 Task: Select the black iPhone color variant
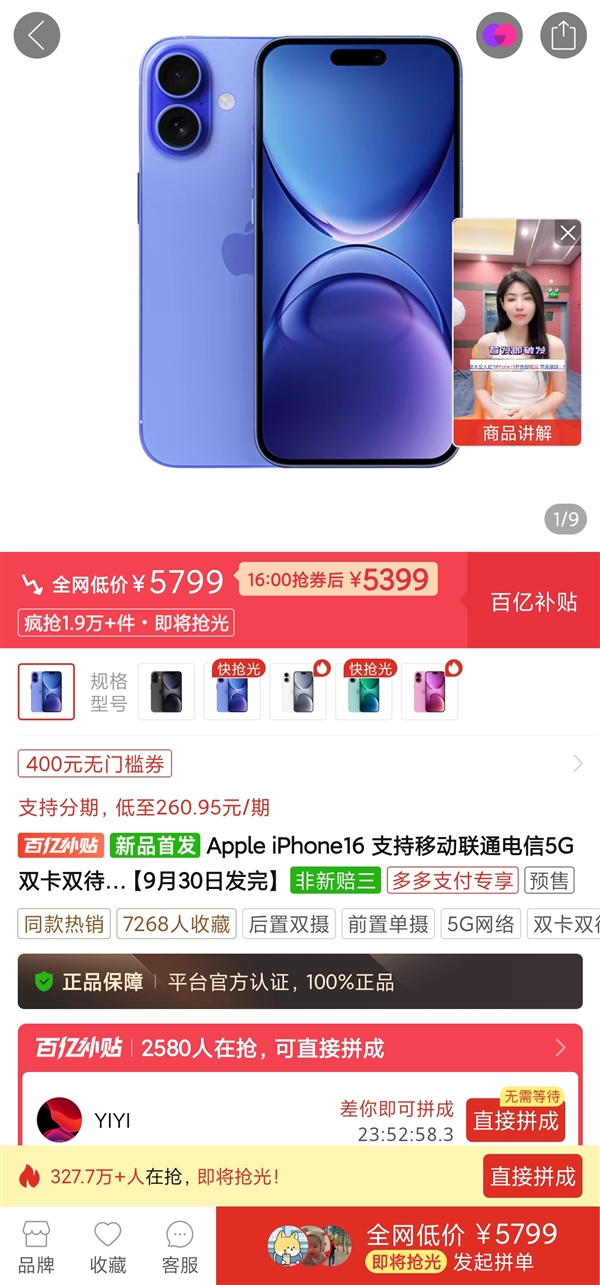pyautogui.click(x=166, y=691)
